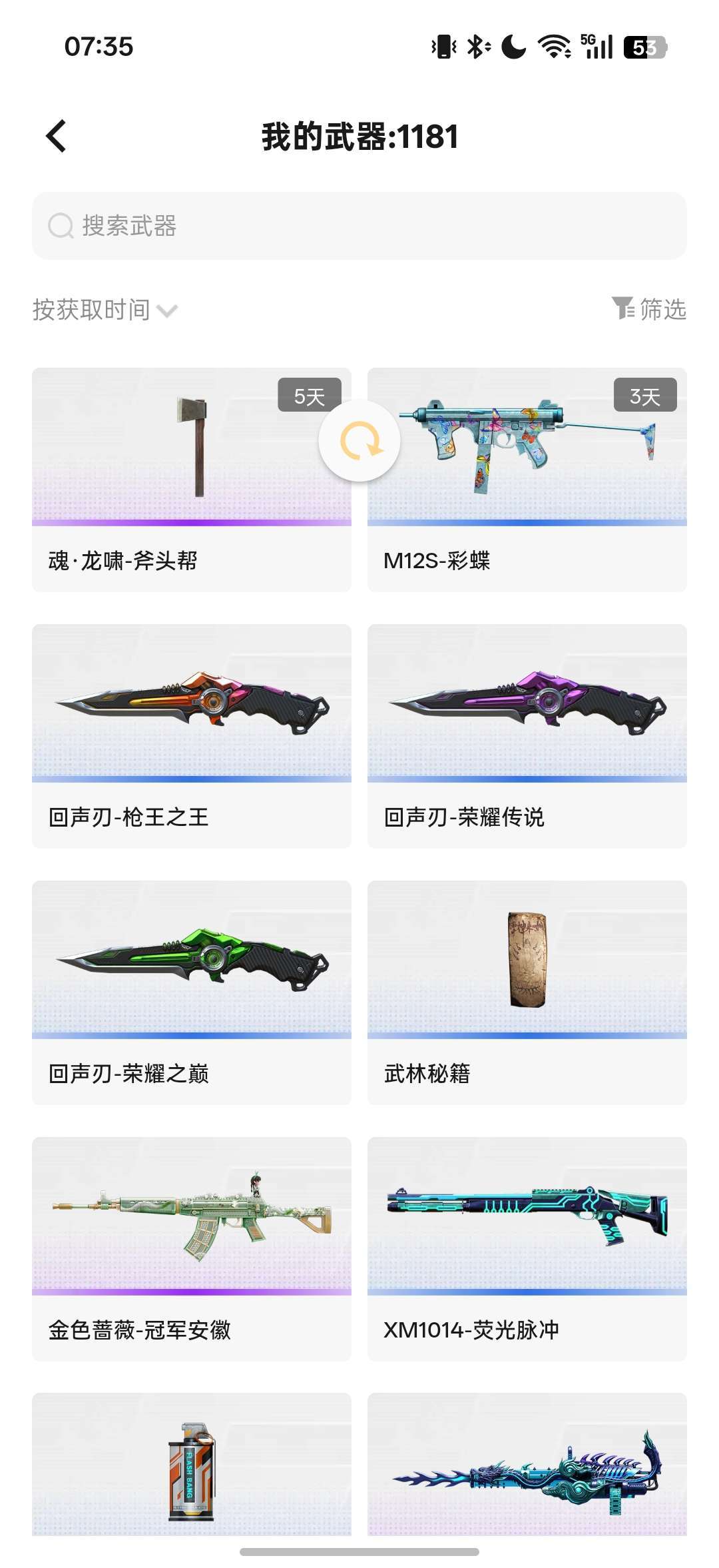Viewport: 719px width, 1568px height.
Task: Expand the 按获取时间 sort dropdown
Action: [105, 310]
